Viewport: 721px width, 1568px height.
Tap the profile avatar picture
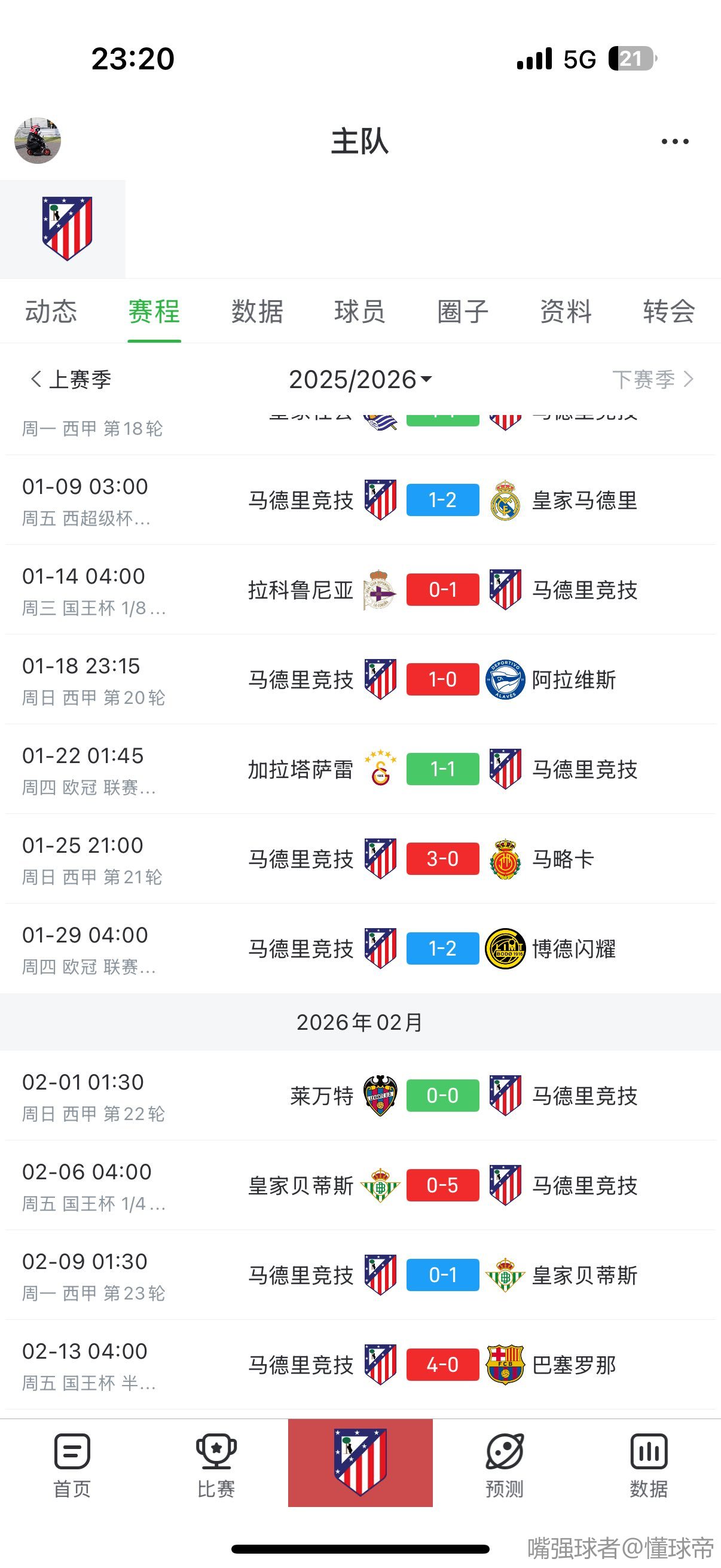pos(38,141)
